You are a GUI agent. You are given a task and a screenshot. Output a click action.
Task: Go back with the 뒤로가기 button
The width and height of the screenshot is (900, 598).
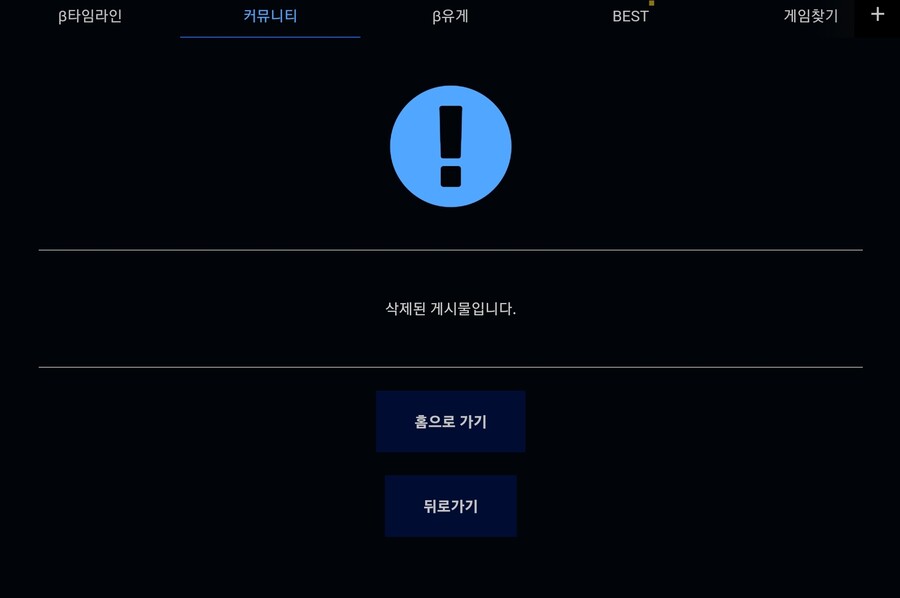450,506
